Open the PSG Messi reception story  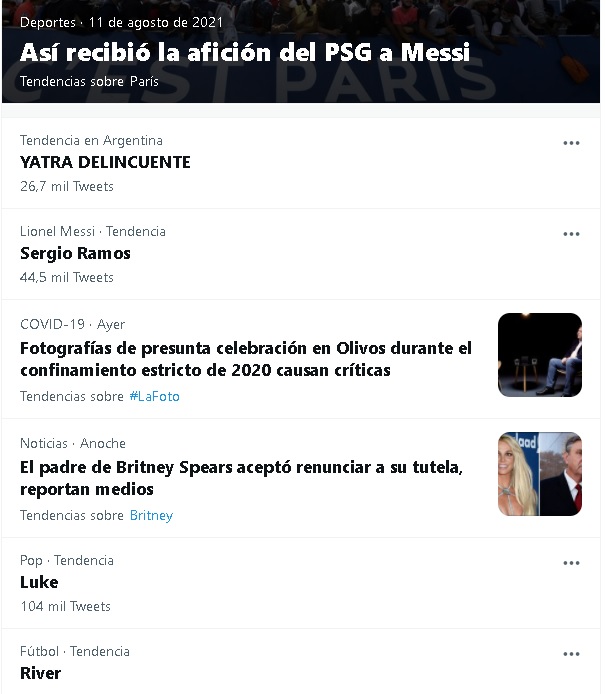tap(245, 52)
